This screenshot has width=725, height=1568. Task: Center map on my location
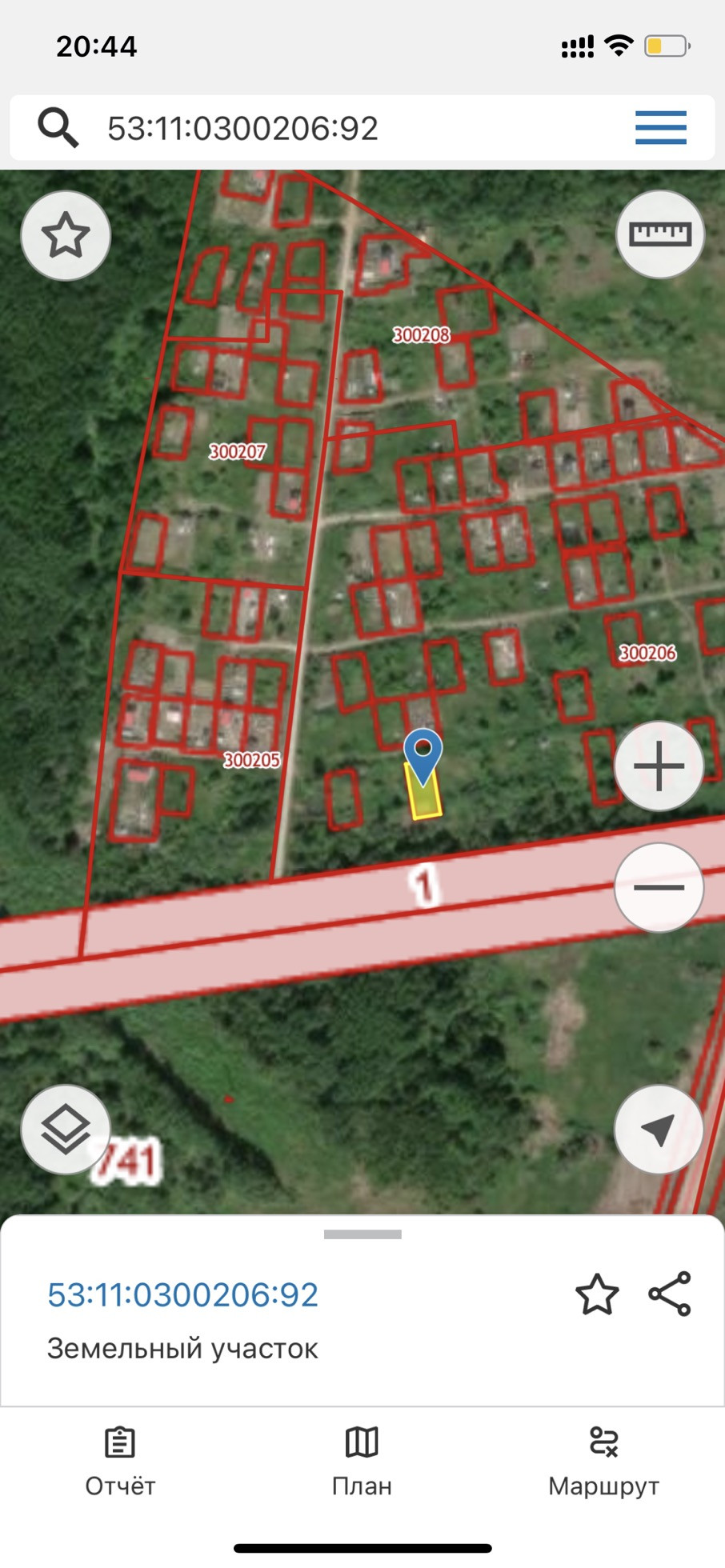pos(659,1129)
